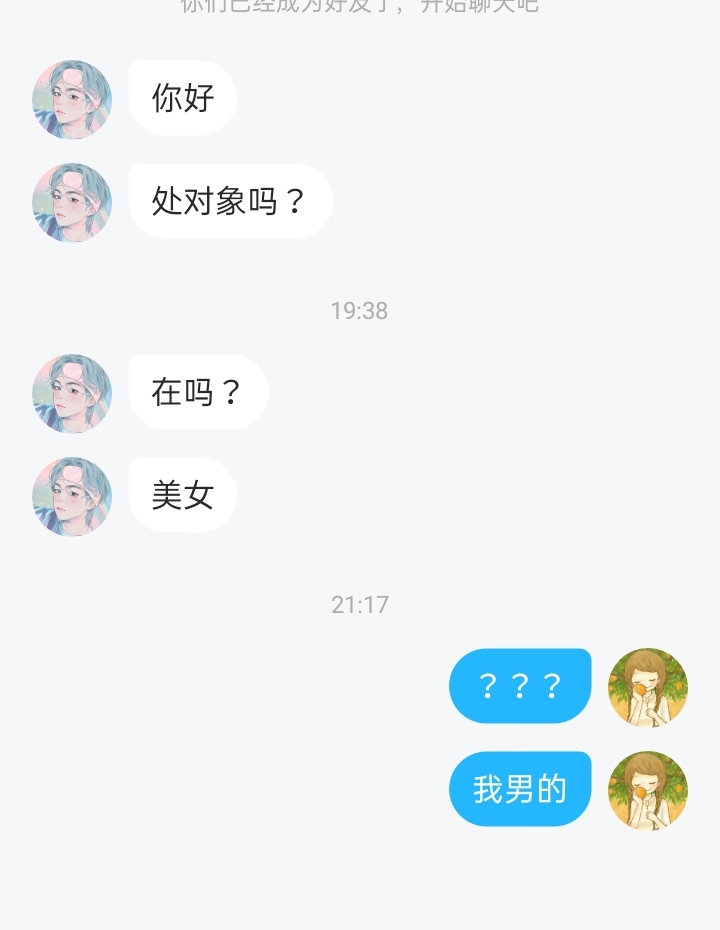Tap the avatar next to "处对象吗？"
Viewport: 720px width, 930px height.
click(72, 202)
